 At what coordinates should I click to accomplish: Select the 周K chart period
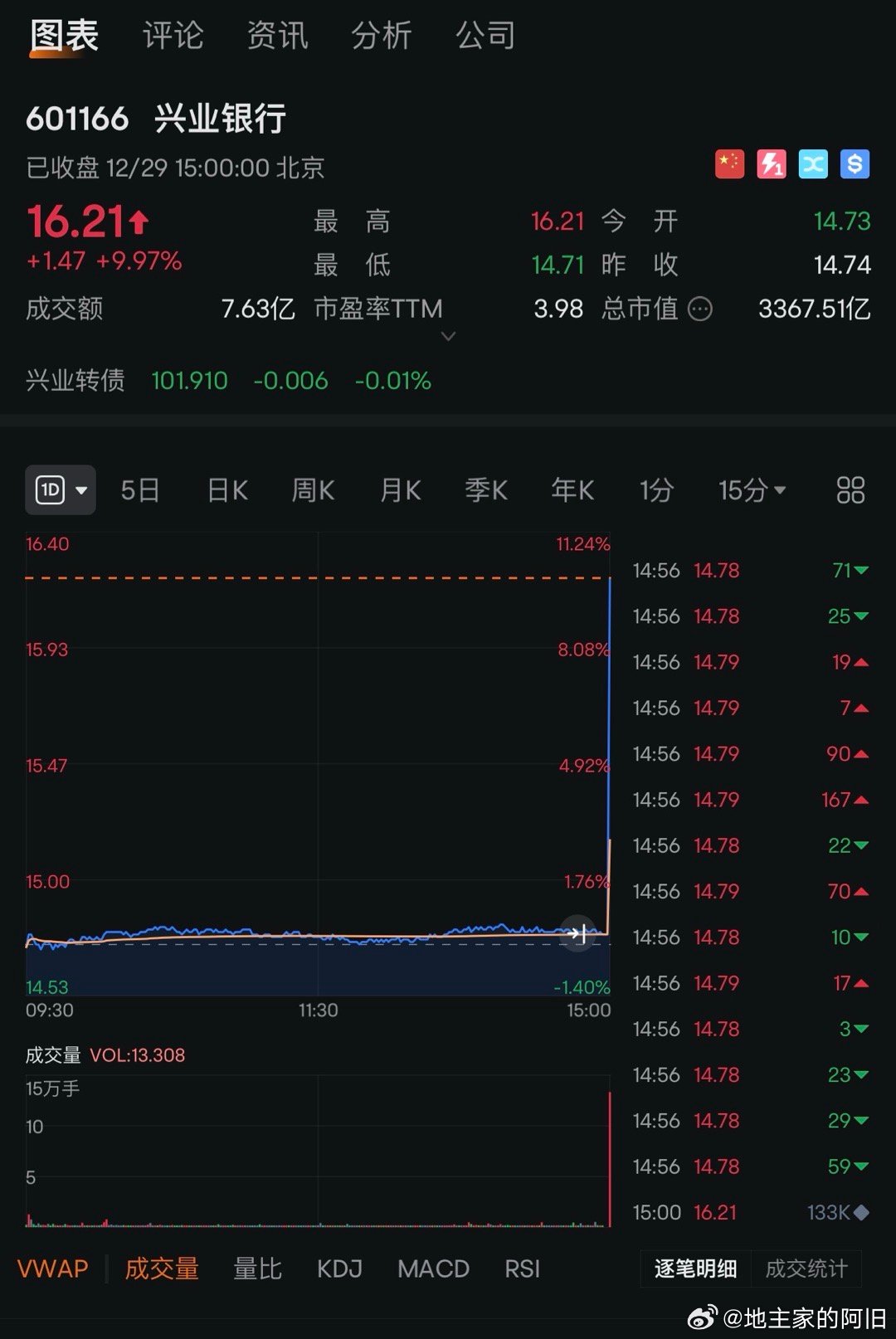tap(313, 490)
